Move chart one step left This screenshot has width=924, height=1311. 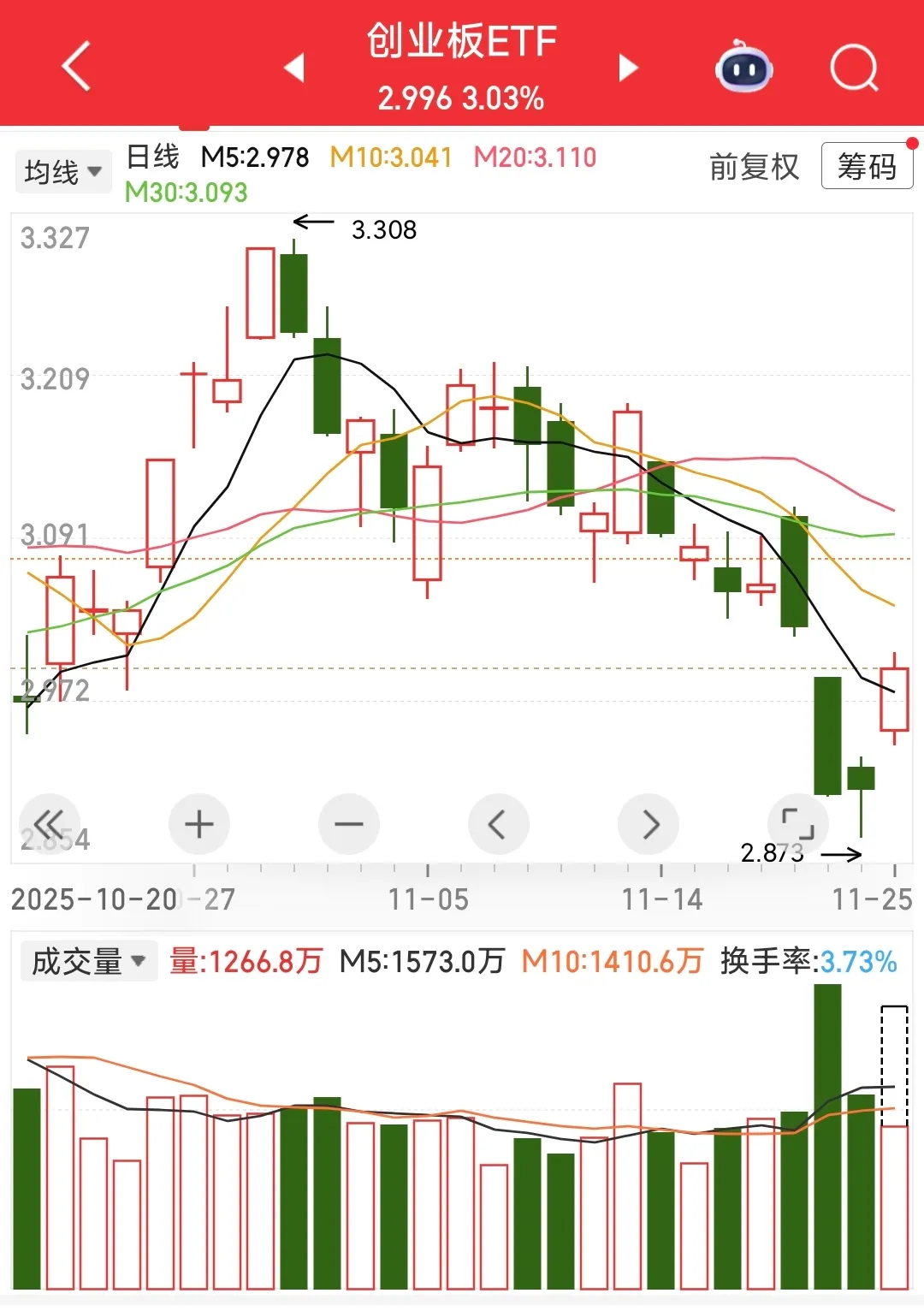[x=498, y=824]
